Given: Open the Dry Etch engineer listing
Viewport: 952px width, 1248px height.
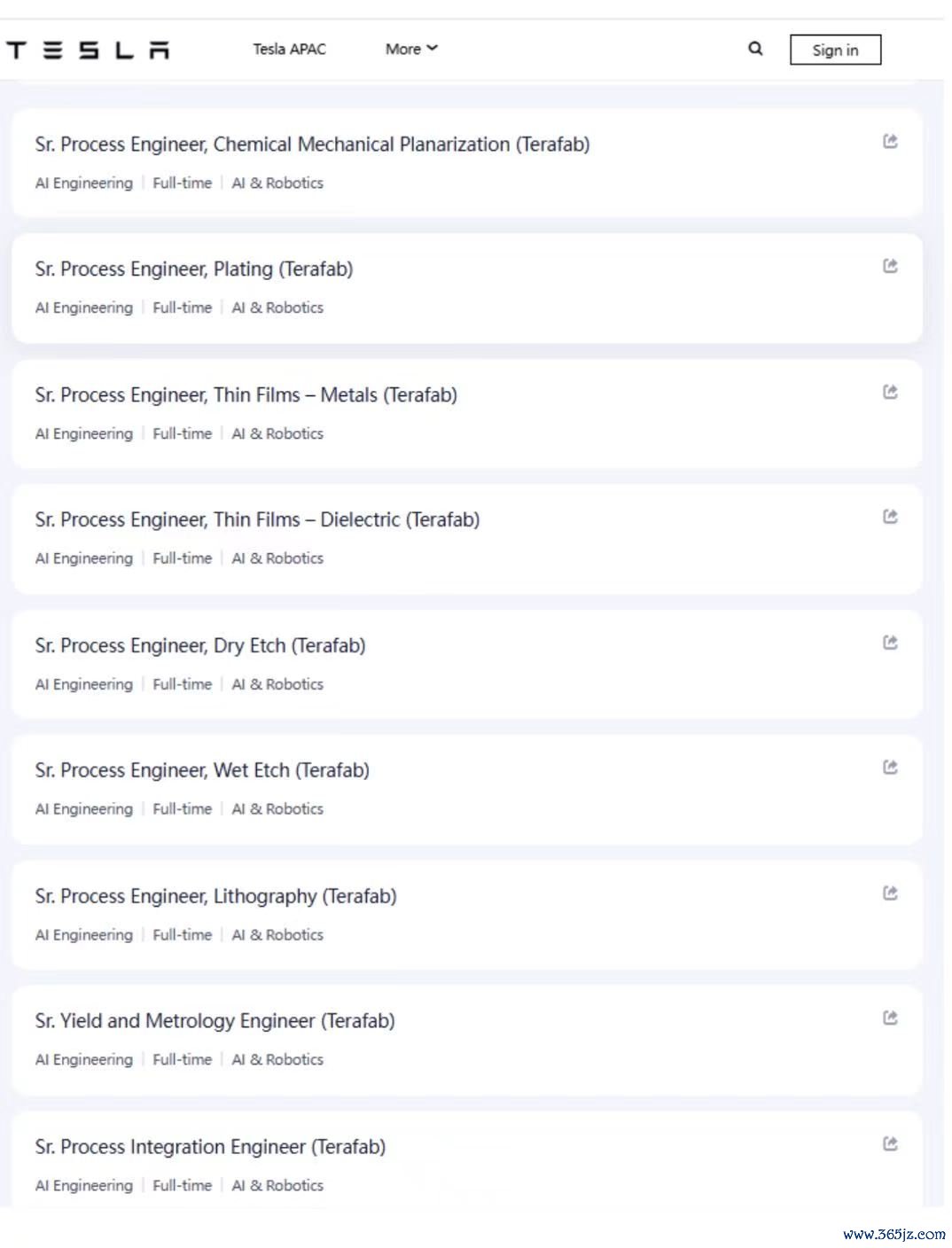Looking at the screenshot, I should coord(199,646).
